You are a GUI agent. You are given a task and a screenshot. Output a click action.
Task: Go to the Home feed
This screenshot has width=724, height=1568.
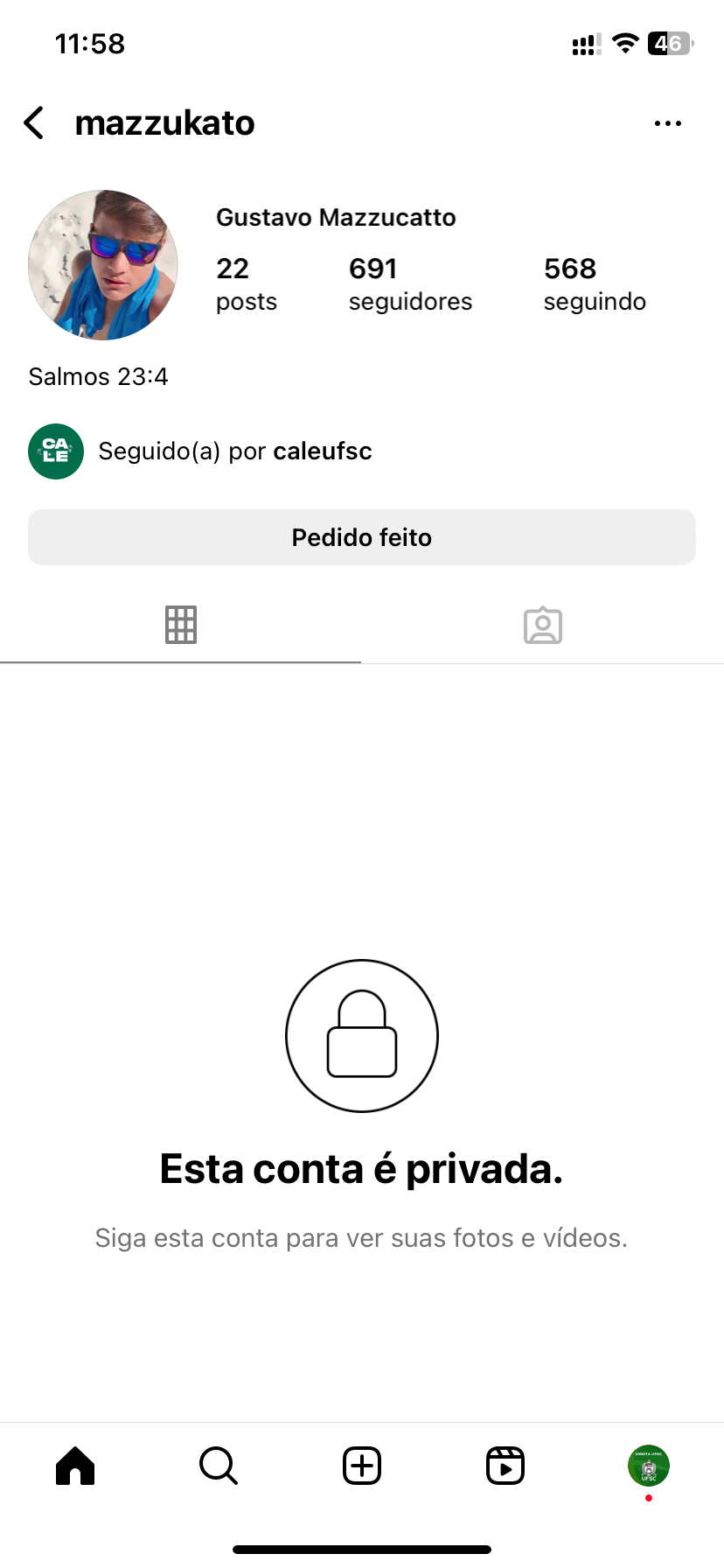[x=75, y=1466]
